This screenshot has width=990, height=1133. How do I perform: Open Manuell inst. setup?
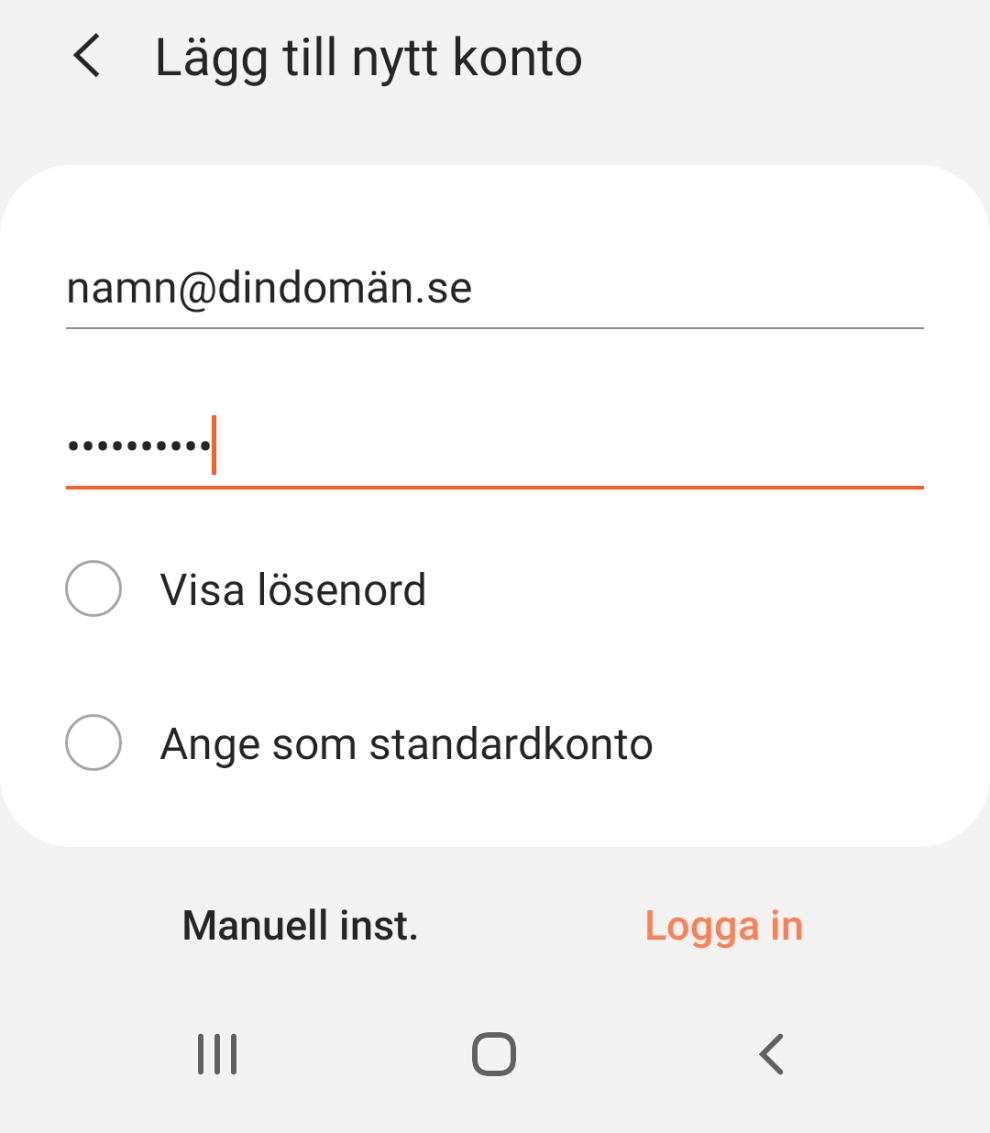point(300,925)
